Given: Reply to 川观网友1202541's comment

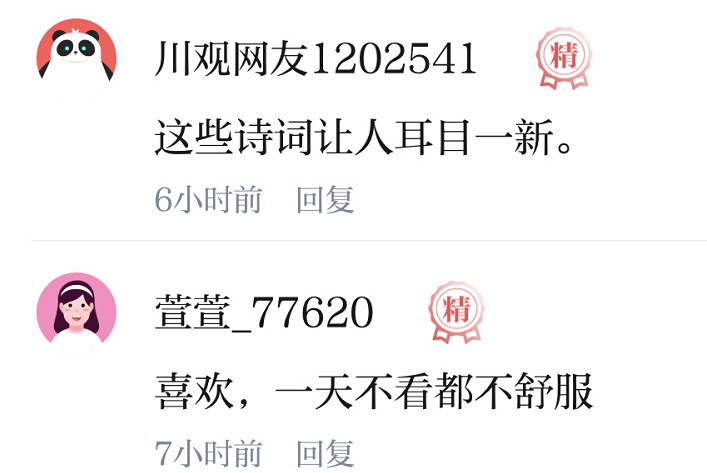Looking at the screenshot, I should [x=325, y=200].
